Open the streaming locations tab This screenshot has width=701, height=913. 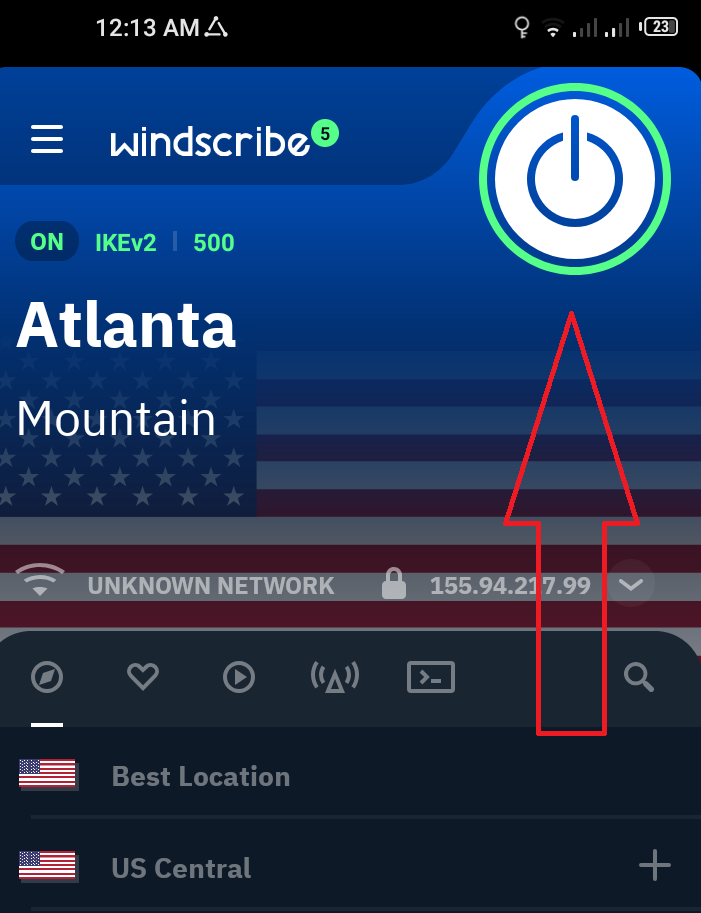(238, 678)
